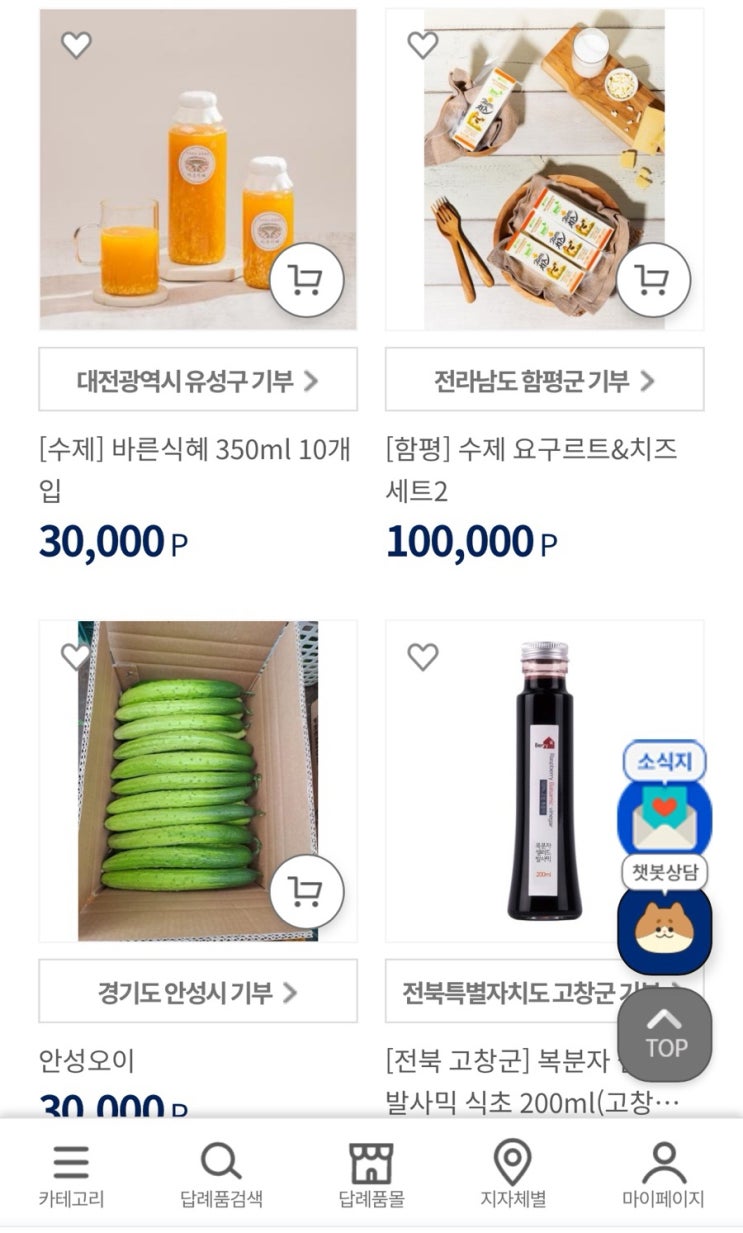Favorite the 안성오이 product

[76, 657]
